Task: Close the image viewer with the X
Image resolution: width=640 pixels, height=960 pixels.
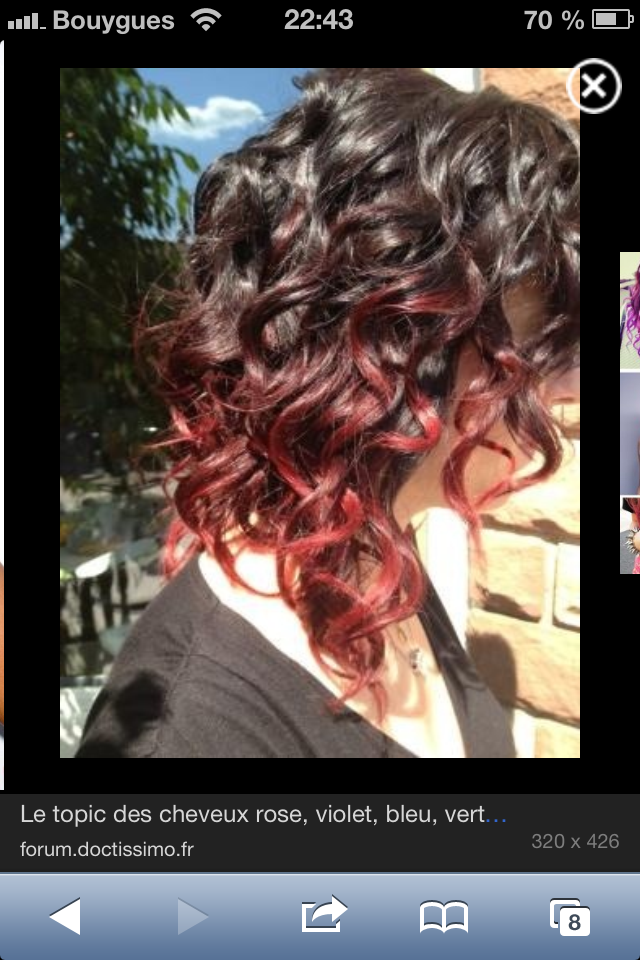Action: point(593,88)
